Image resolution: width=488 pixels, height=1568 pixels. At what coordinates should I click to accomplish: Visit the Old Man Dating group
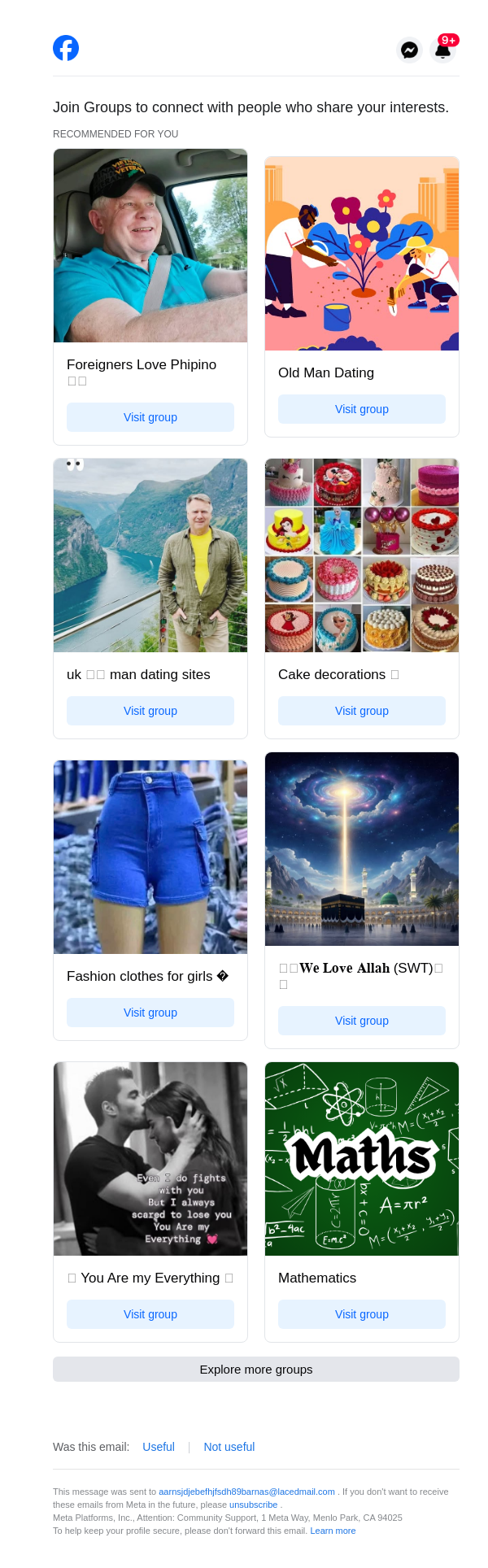362,409
